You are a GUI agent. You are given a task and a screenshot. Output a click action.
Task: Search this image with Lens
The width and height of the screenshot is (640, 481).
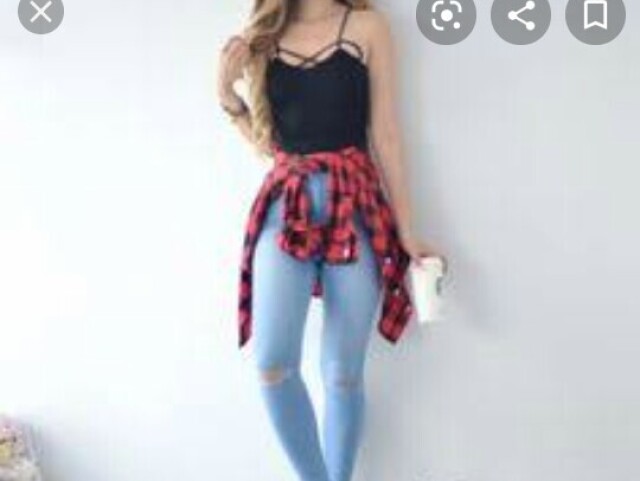pos(445,14)
